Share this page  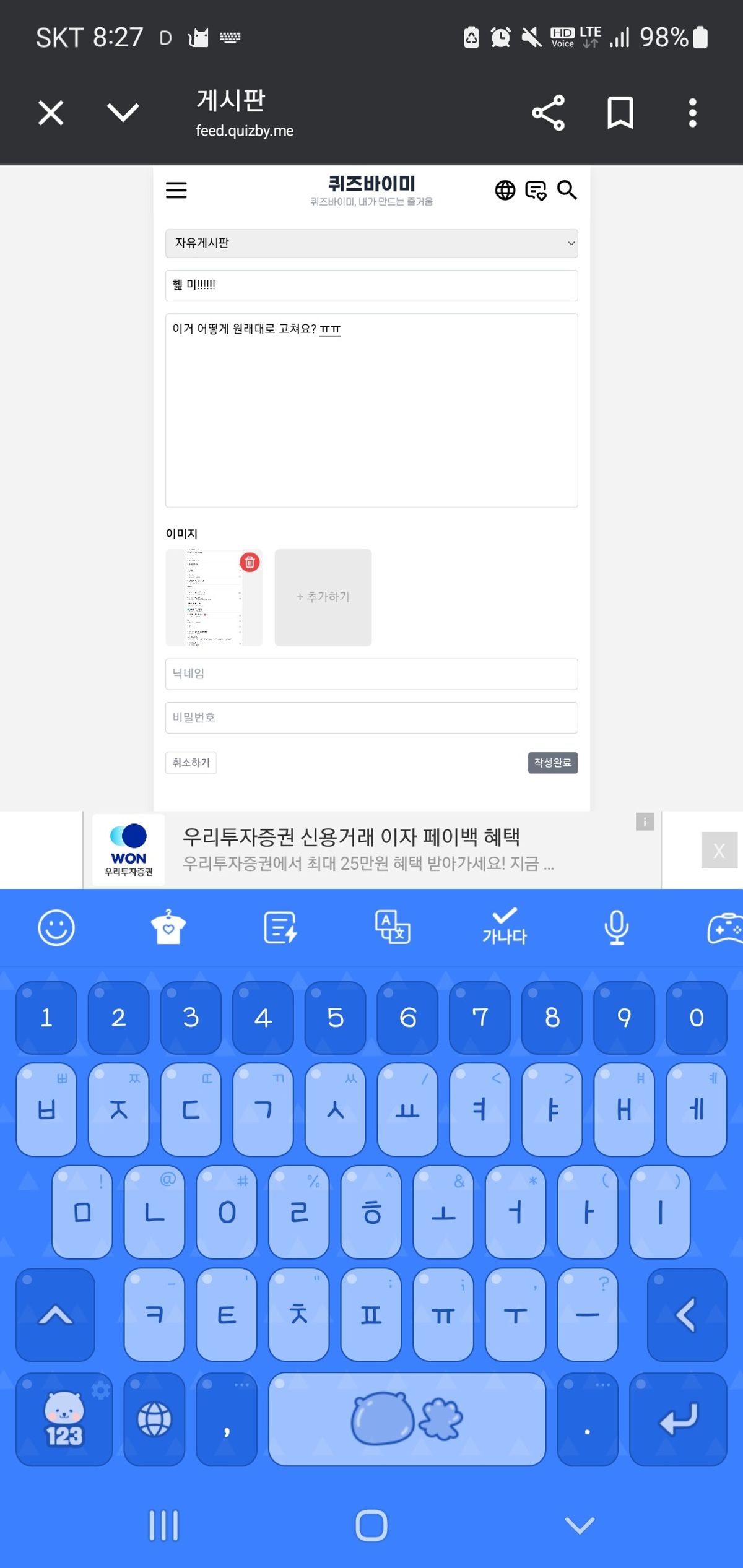click(x=548, y=113)
